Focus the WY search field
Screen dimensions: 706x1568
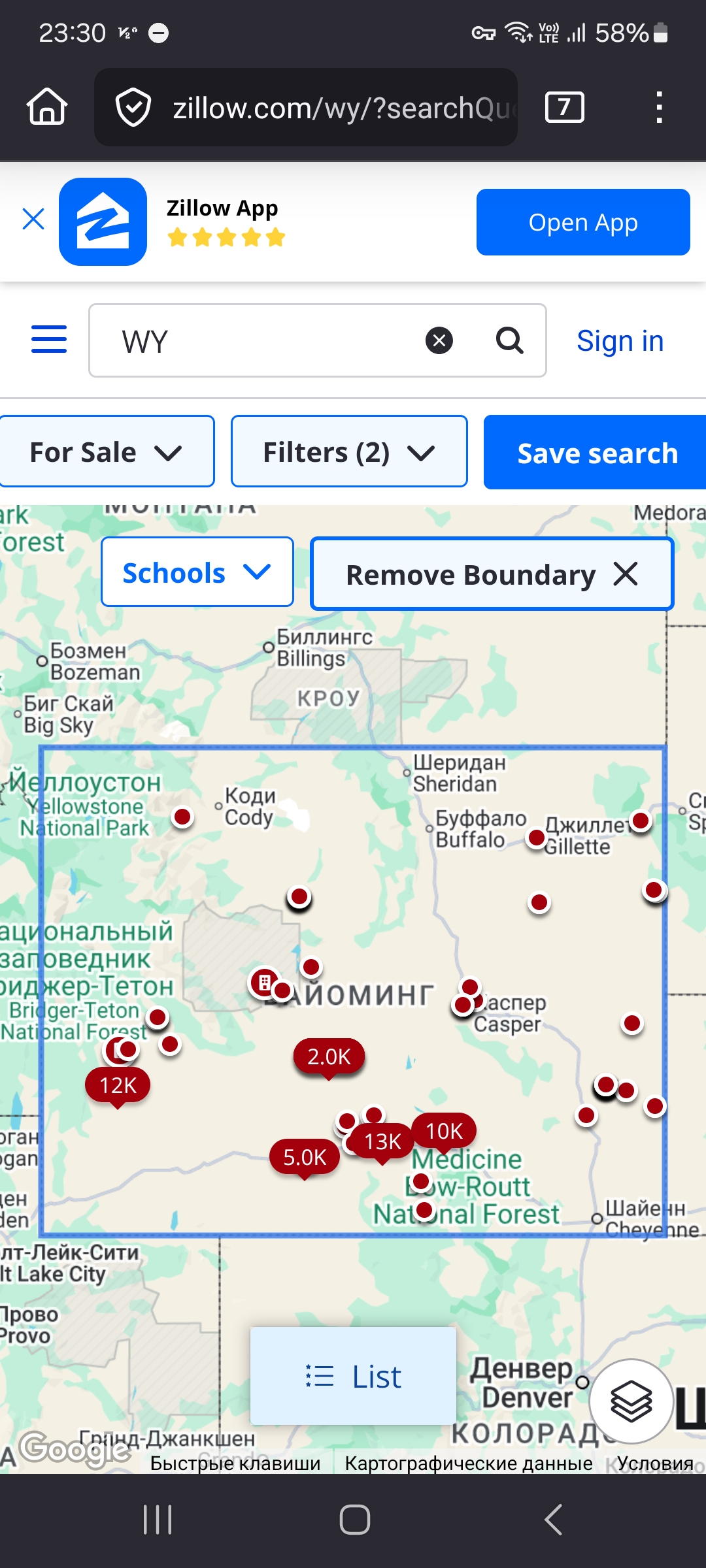point(261,340)
